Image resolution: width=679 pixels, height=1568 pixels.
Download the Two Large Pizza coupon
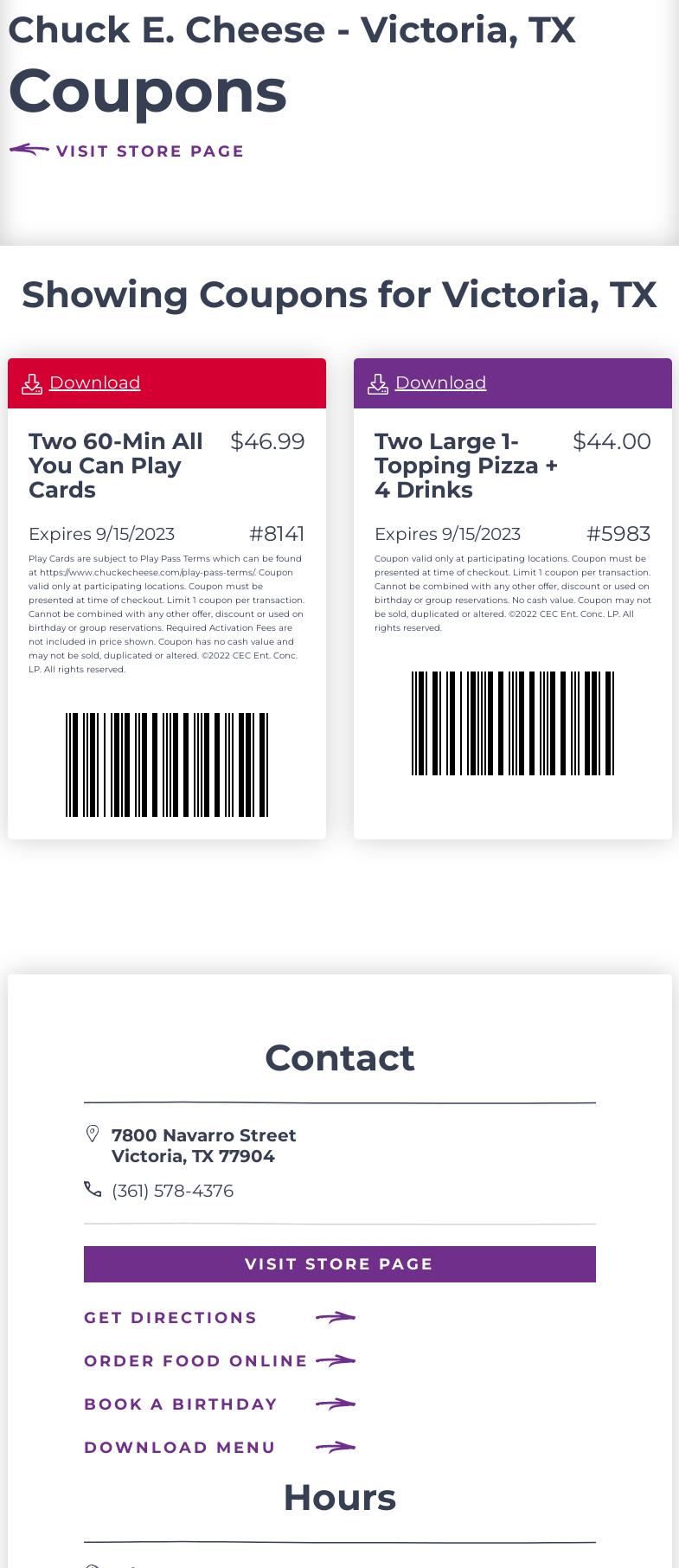[440, 382]
